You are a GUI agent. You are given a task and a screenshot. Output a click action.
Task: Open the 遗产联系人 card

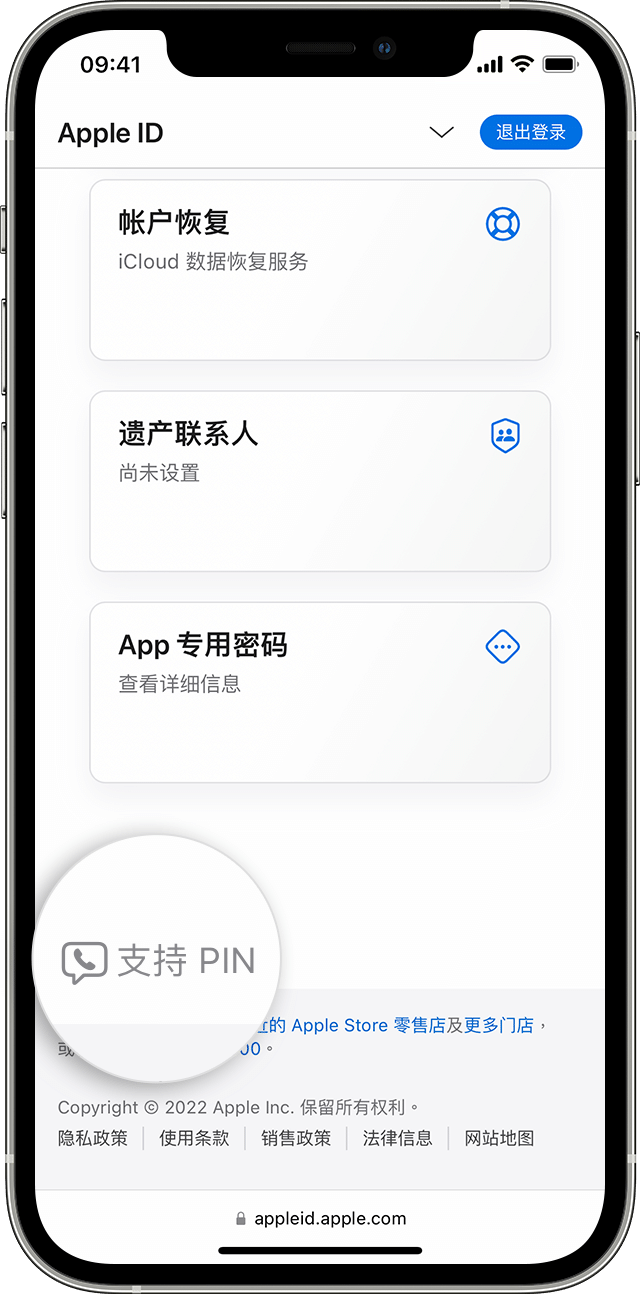(320, 481)
